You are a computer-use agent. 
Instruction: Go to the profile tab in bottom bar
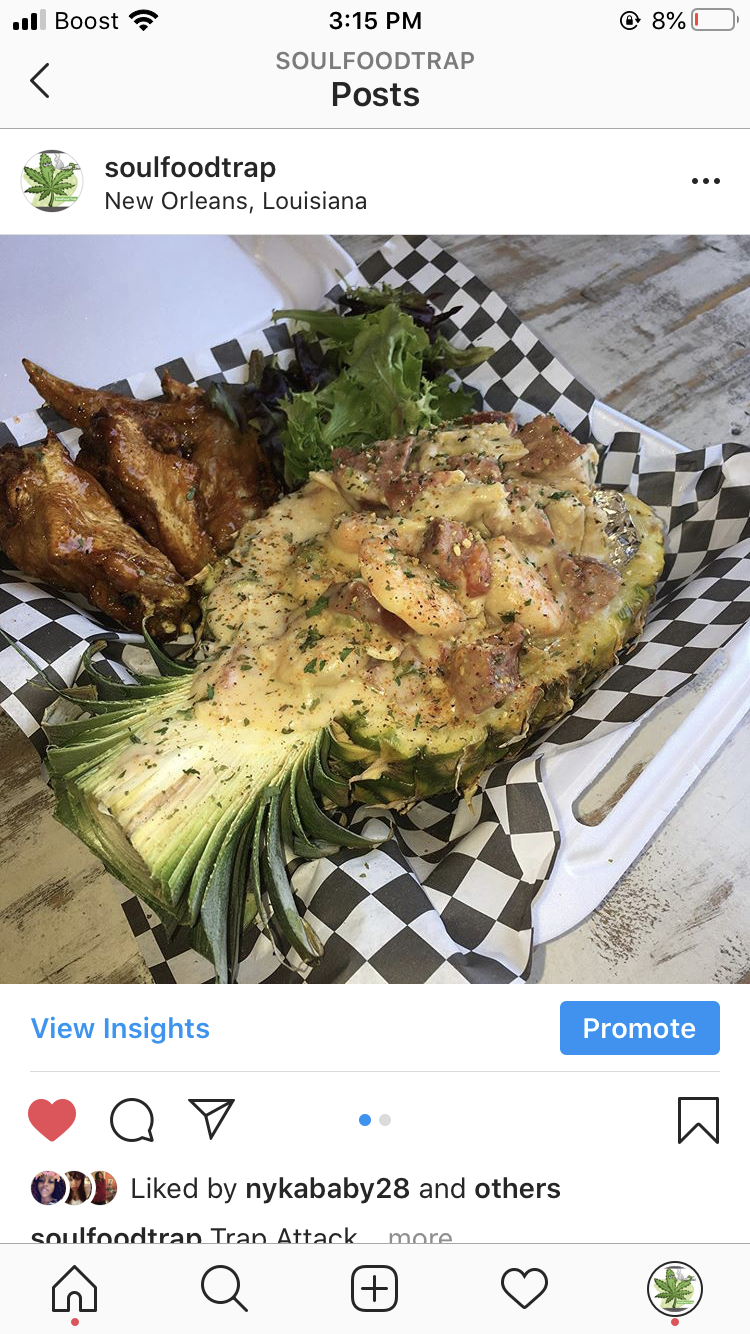point(674,1289)
